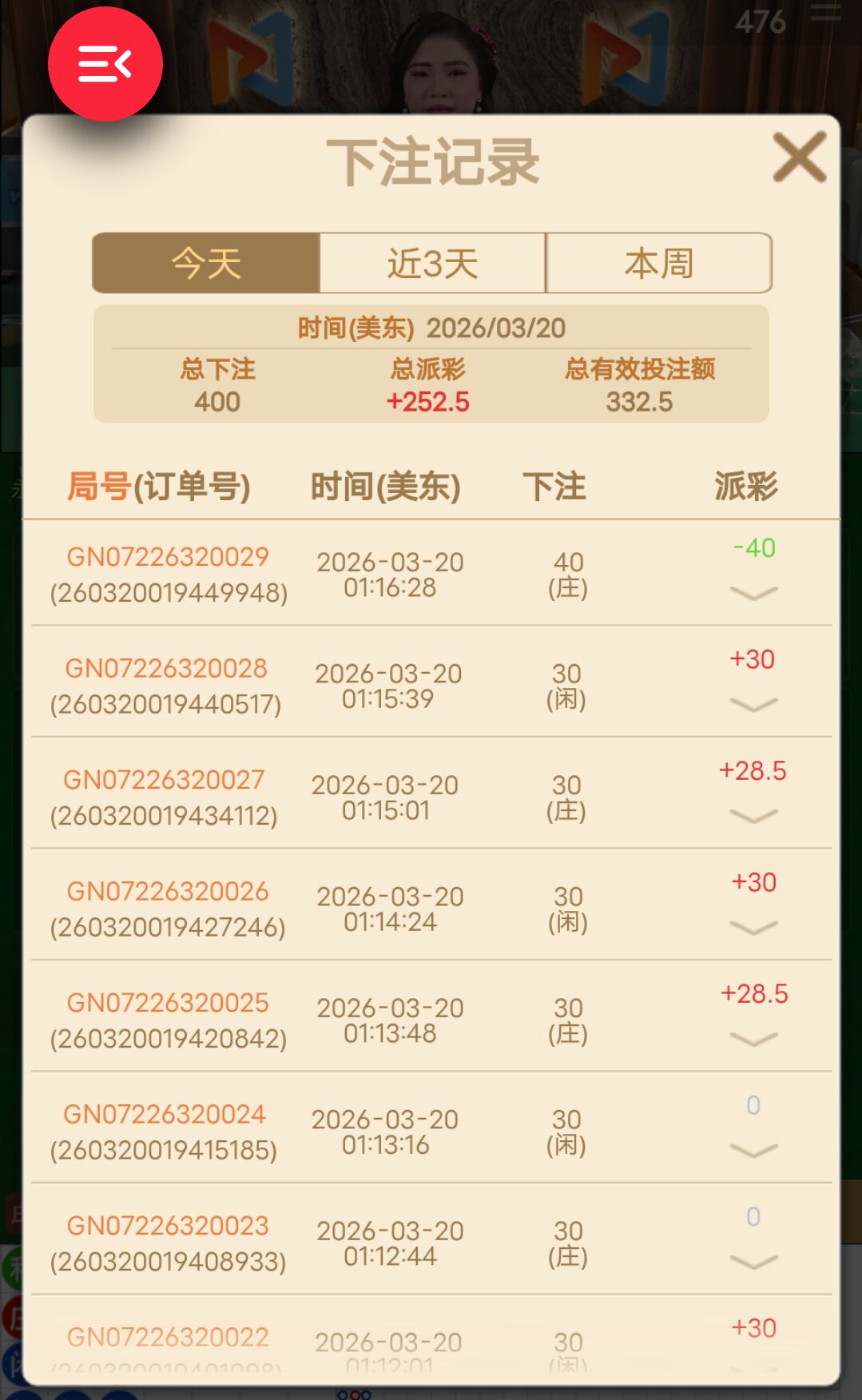
Task: Switch to the 本周 tab
Action: click(x=659, y=264)
